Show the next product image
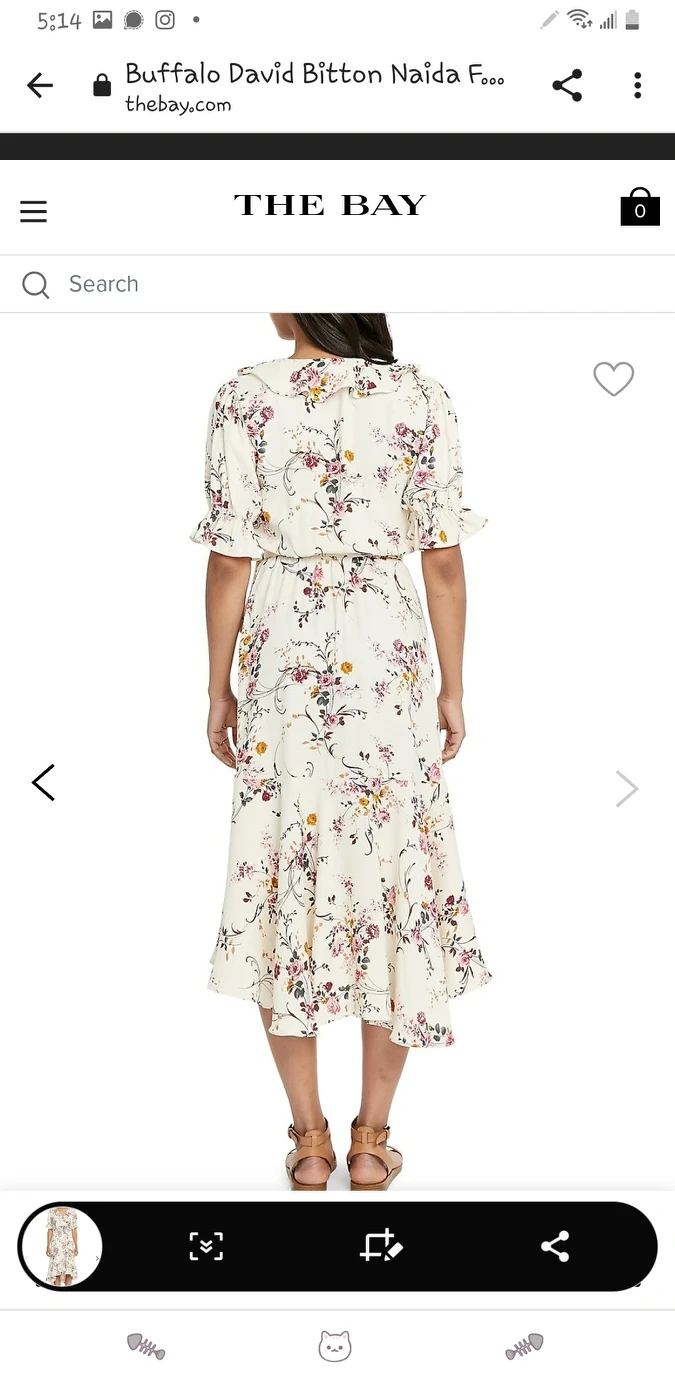The width and height of the screenshot is (675, 1388). (x=626, y=788)
